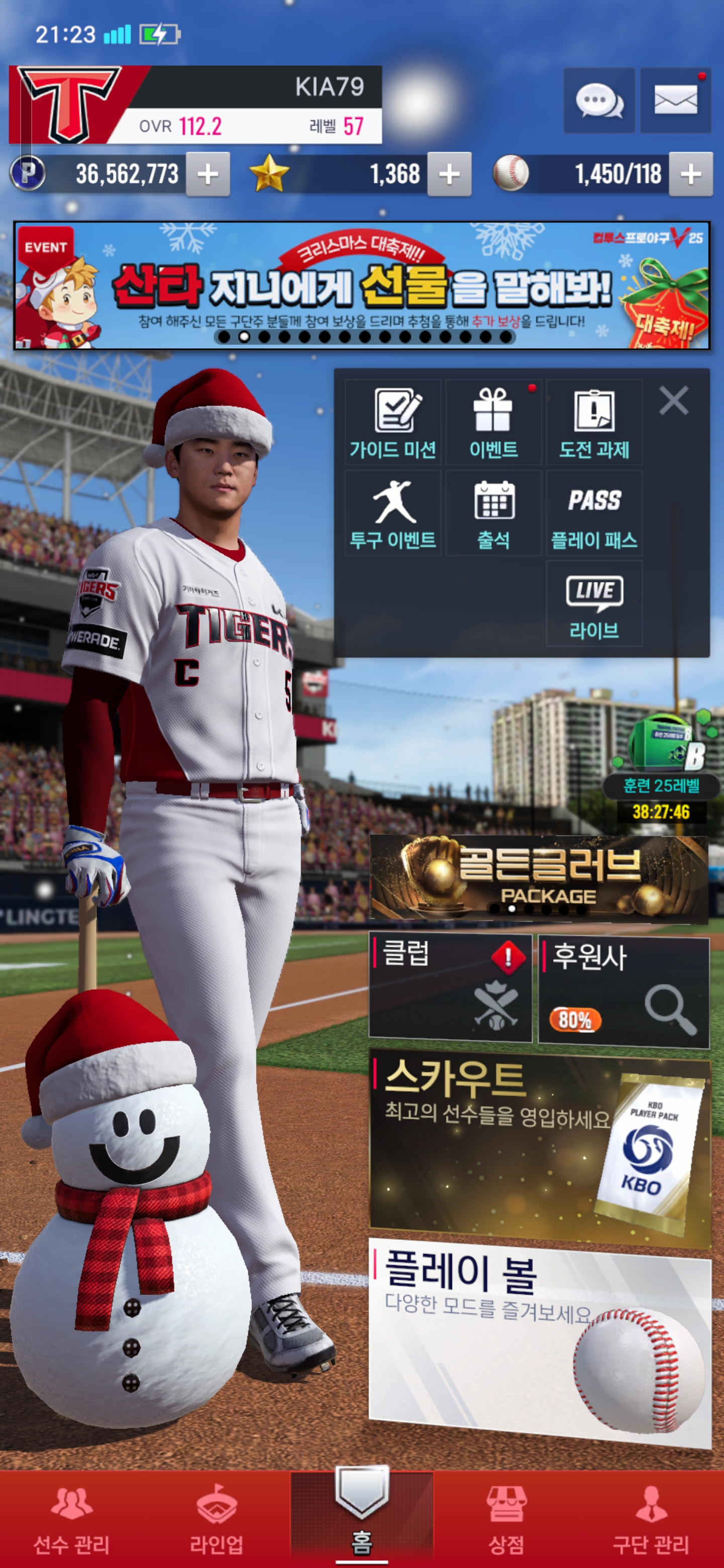Open the chat speech bubble icon
Screen dimensions: 724x1568
pos(599,101)
